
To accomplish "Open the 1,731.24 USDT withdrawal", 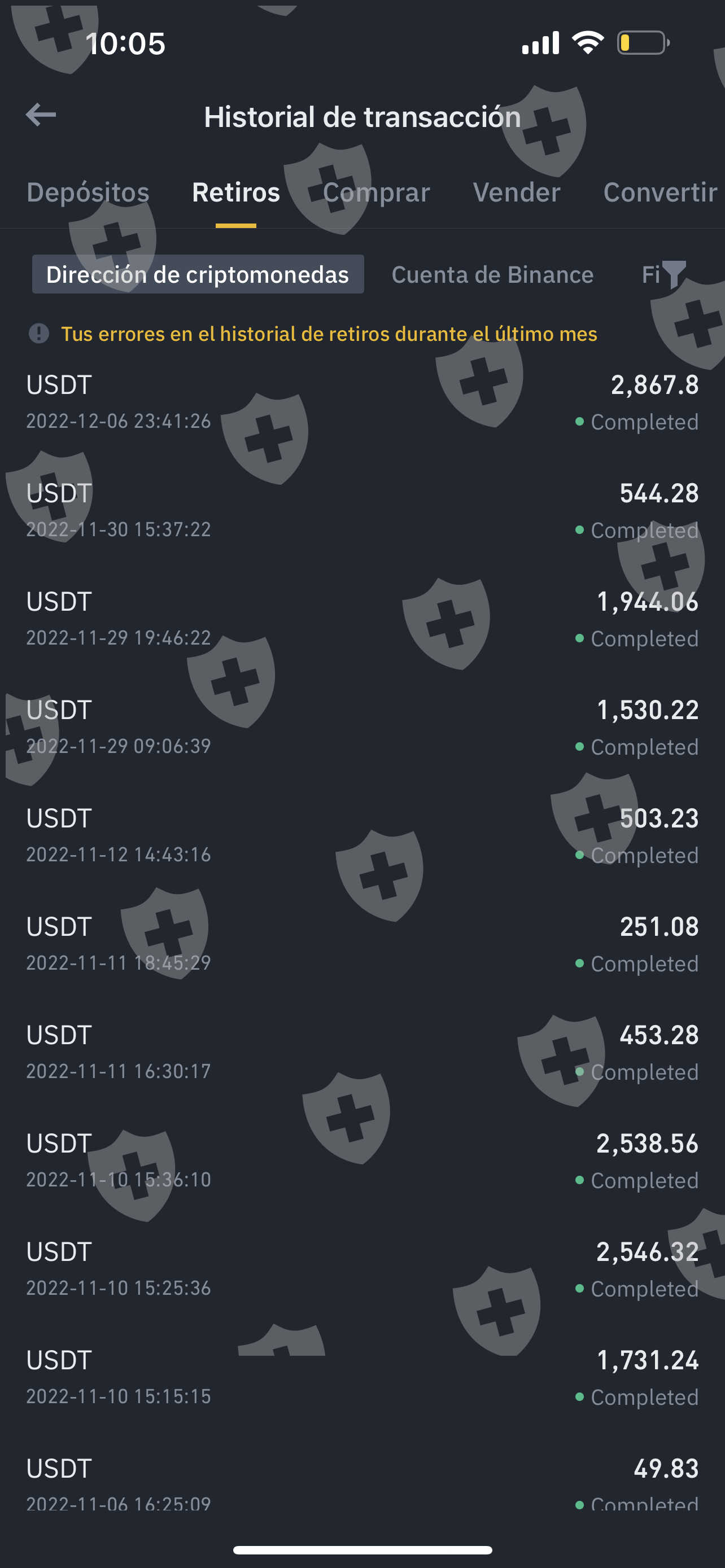I will (x=362, y=1377).
